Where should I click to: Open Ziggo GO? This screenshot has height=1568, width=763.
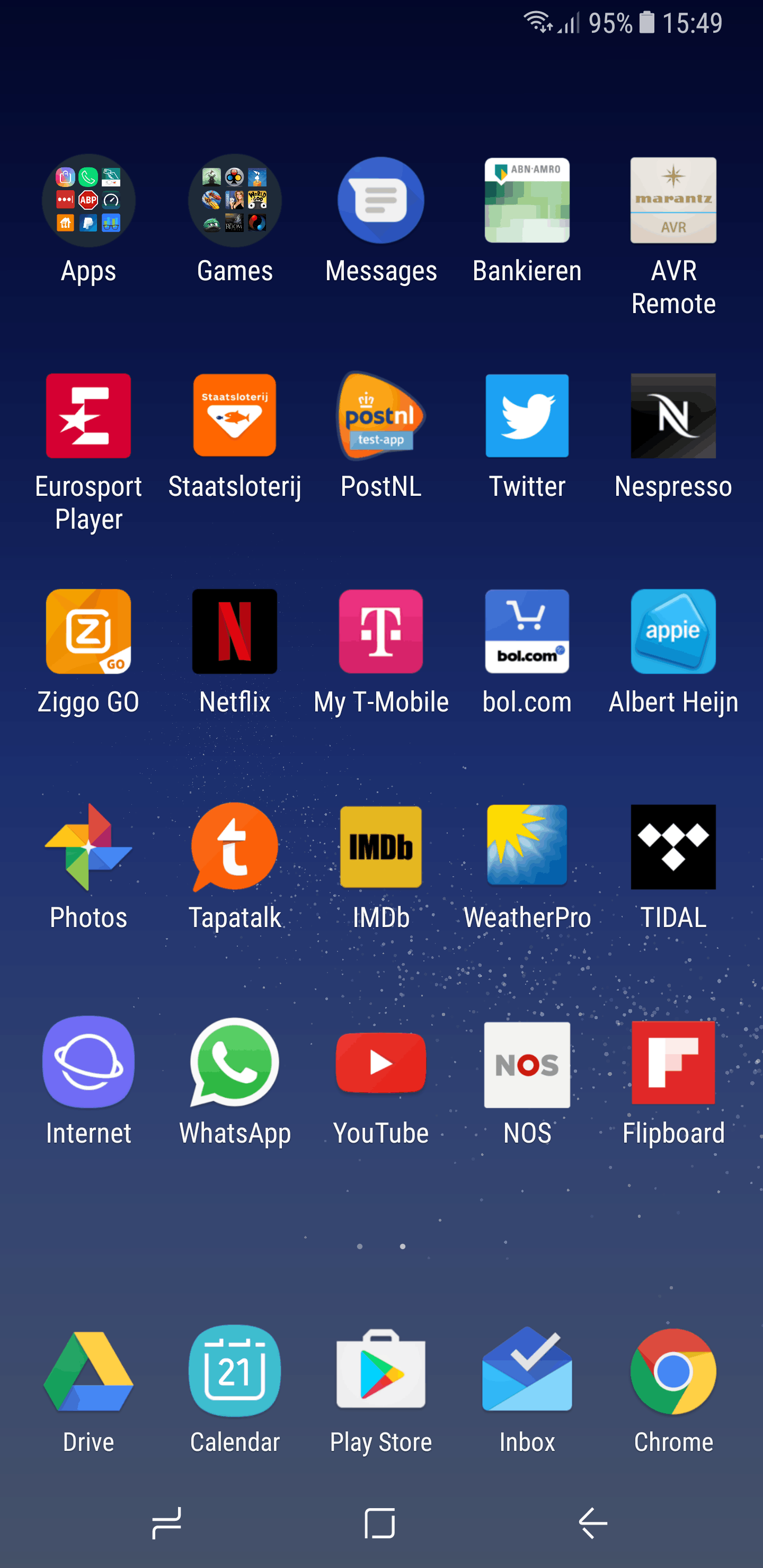(88, 631)
